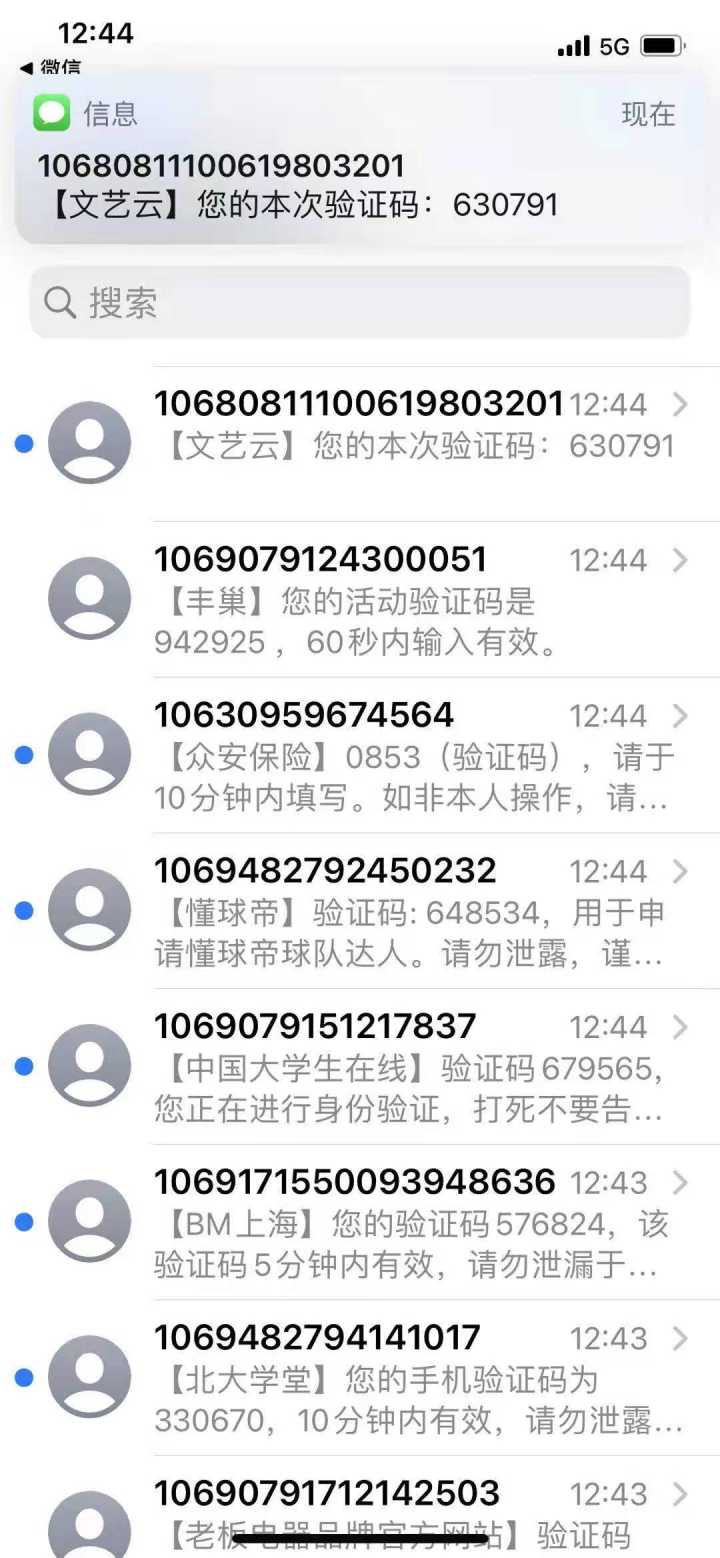The height and width of the screenshot is (1558, 720).
Task: Tap the unread indicator for the BM上海 message
Action: tap(23, 1221)
